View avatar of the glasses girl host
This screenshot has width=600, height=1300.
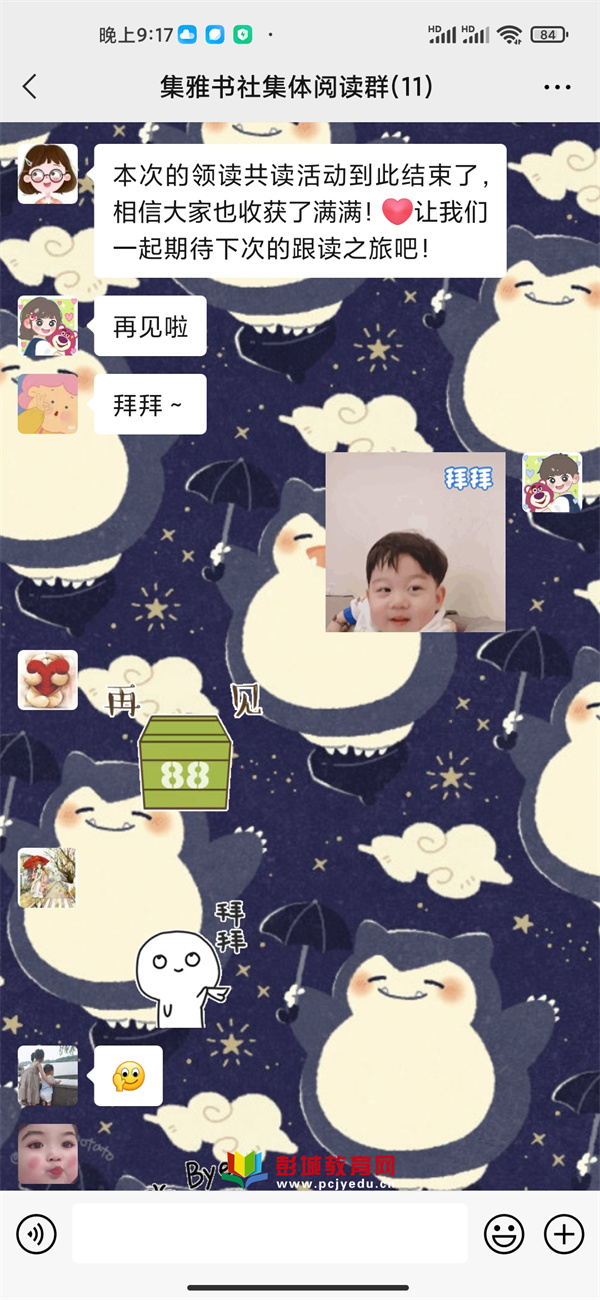48,174
